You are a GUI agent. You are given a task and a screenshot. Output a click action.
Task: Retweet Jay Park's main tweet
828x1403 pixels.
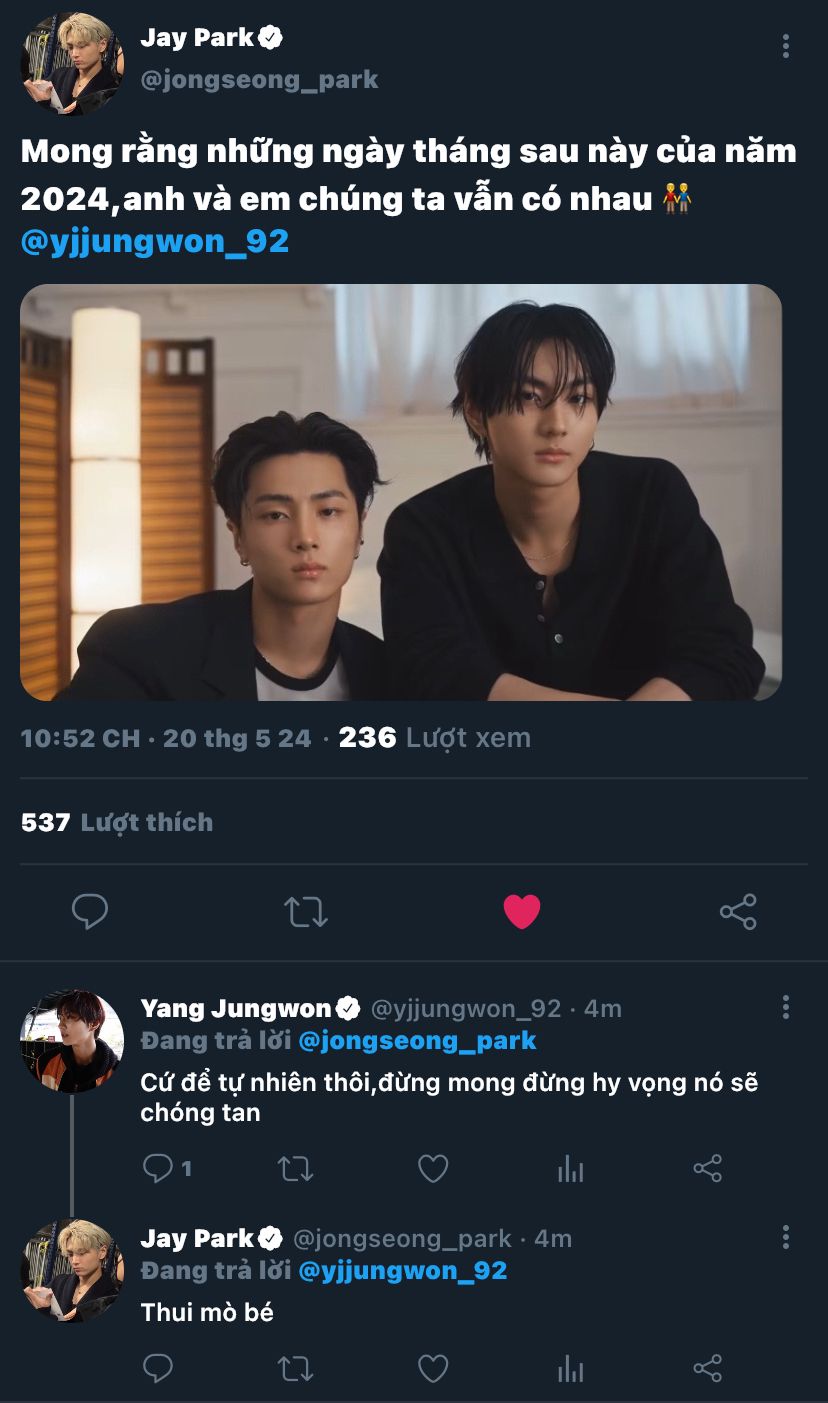point(305,911)
